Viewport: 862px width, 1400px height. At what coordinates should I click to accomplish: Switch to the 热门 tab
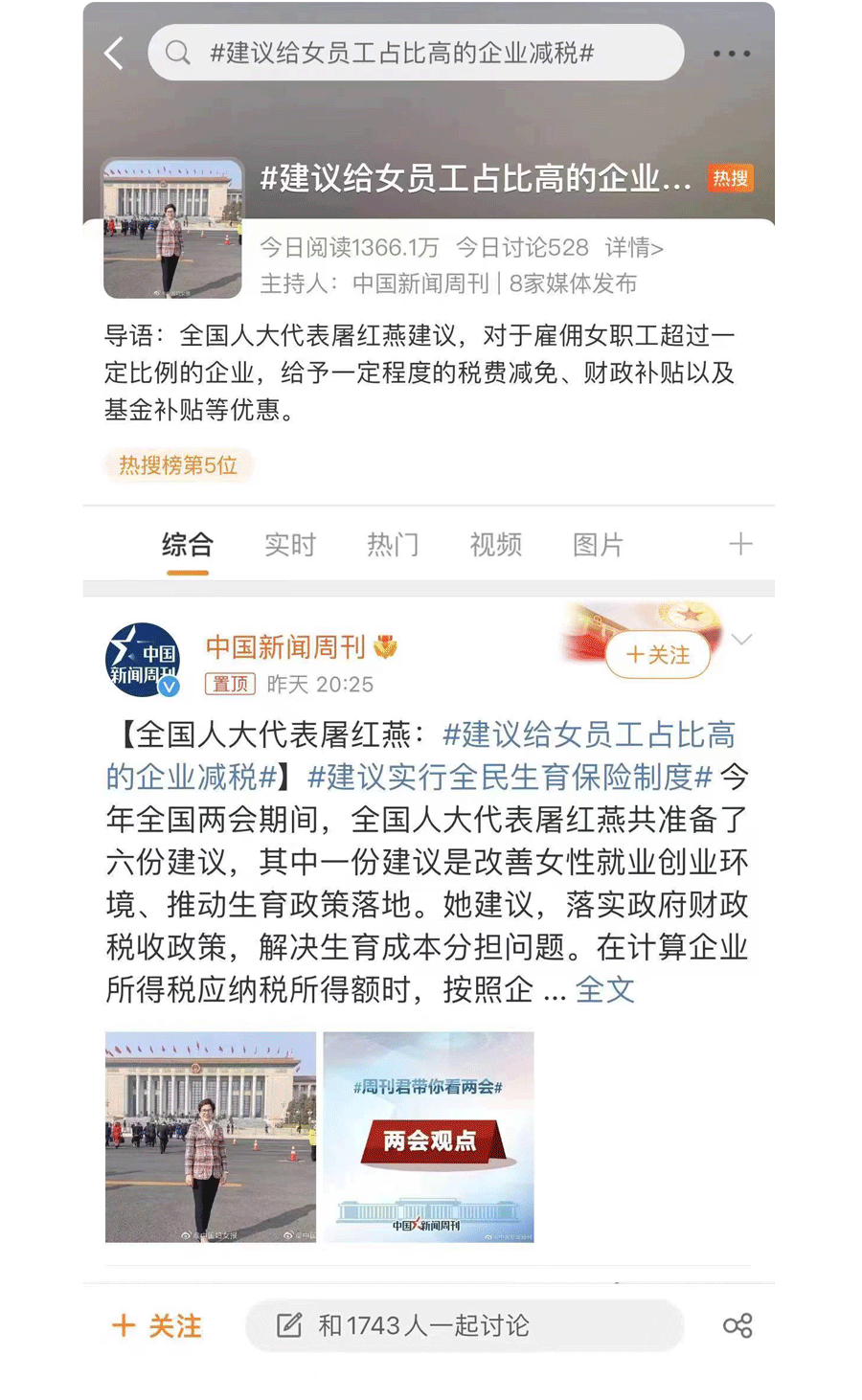393,545
